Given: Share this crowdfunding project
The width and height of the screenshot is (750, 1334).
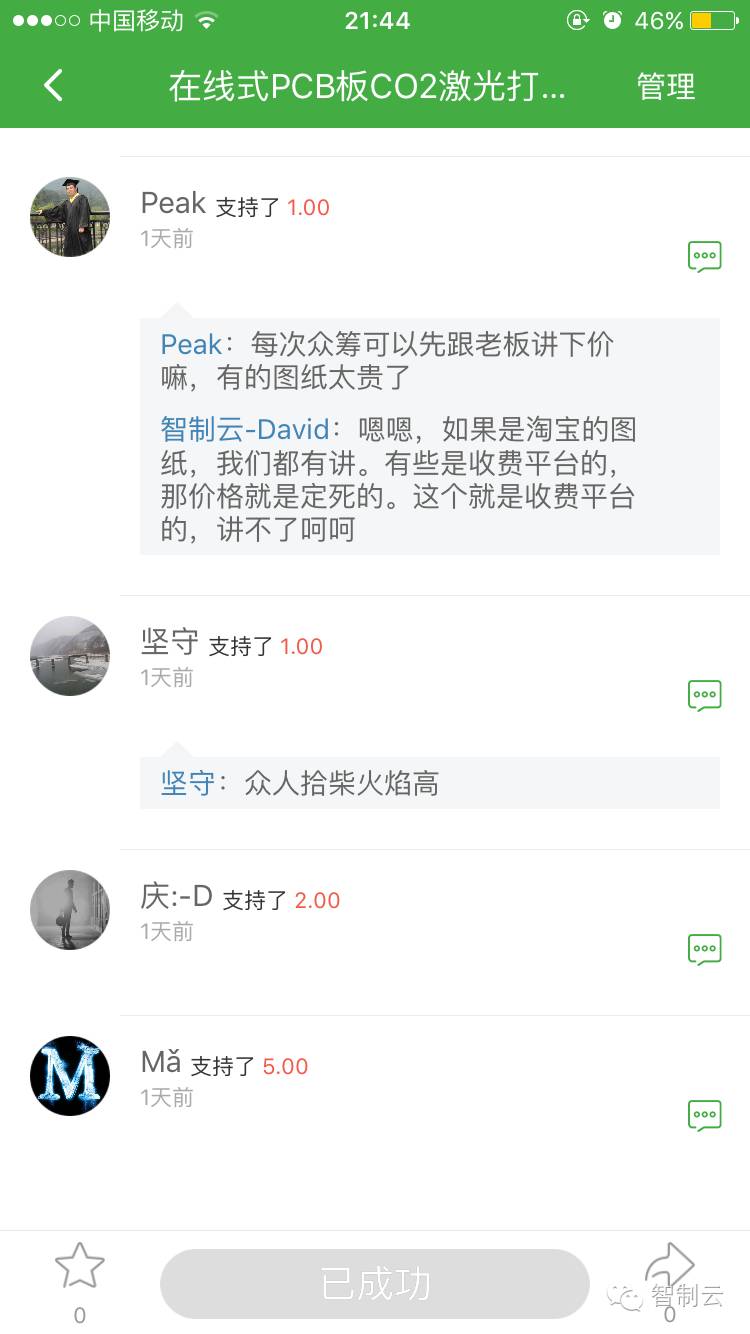Looking at the screenshot, I should click(669, 1267).
